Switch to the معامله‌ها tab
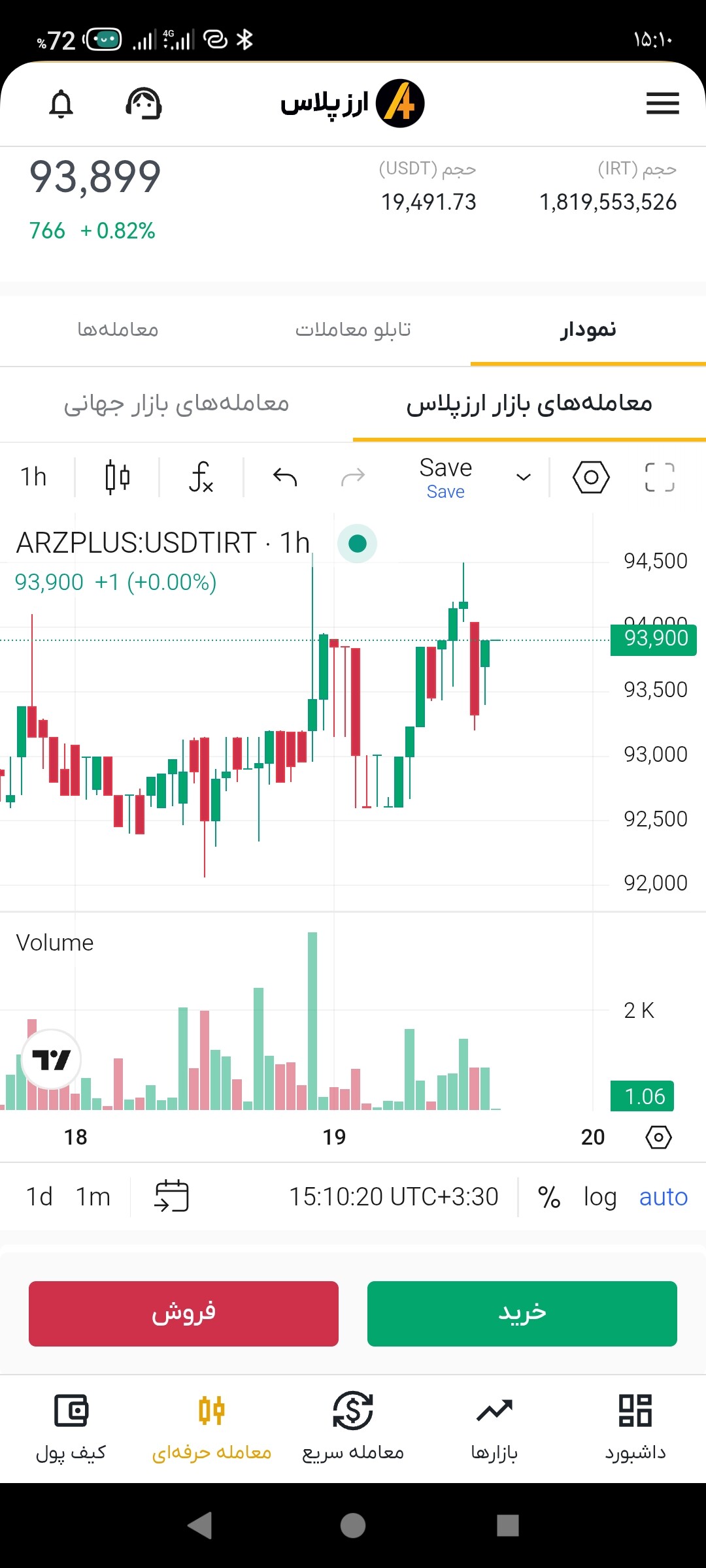 [x=118, y=329]
